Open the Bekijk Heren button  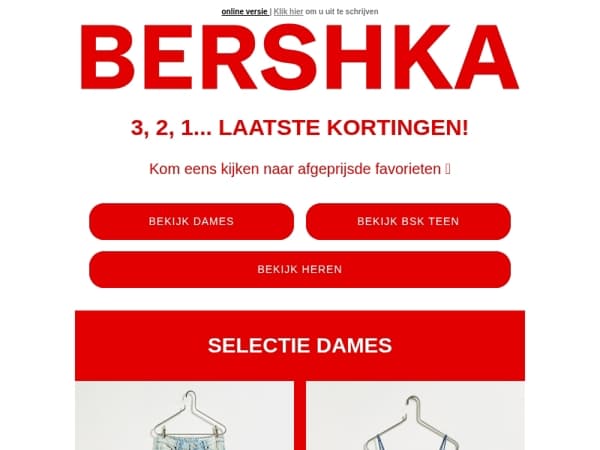[300, 269]
